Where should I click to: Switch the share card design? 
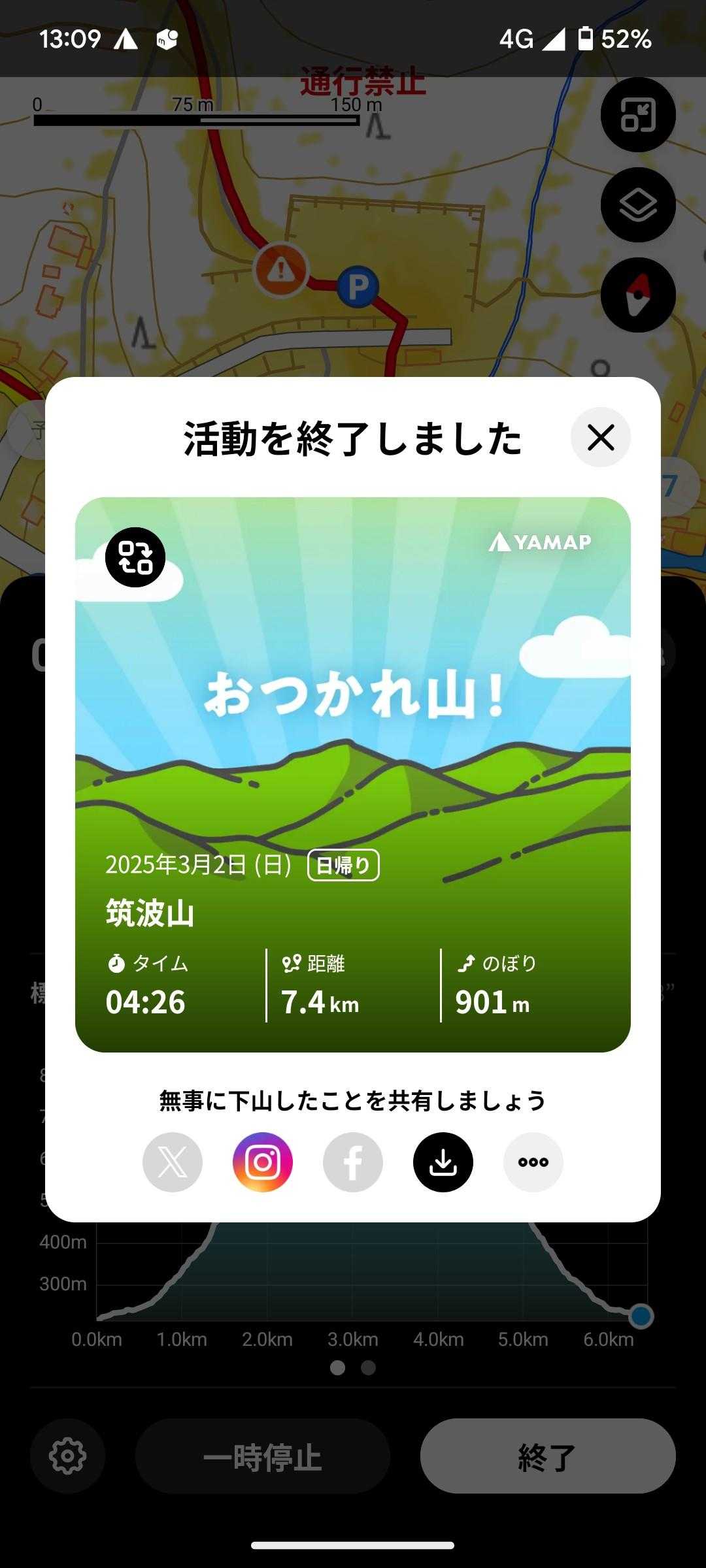click(135, 557)
